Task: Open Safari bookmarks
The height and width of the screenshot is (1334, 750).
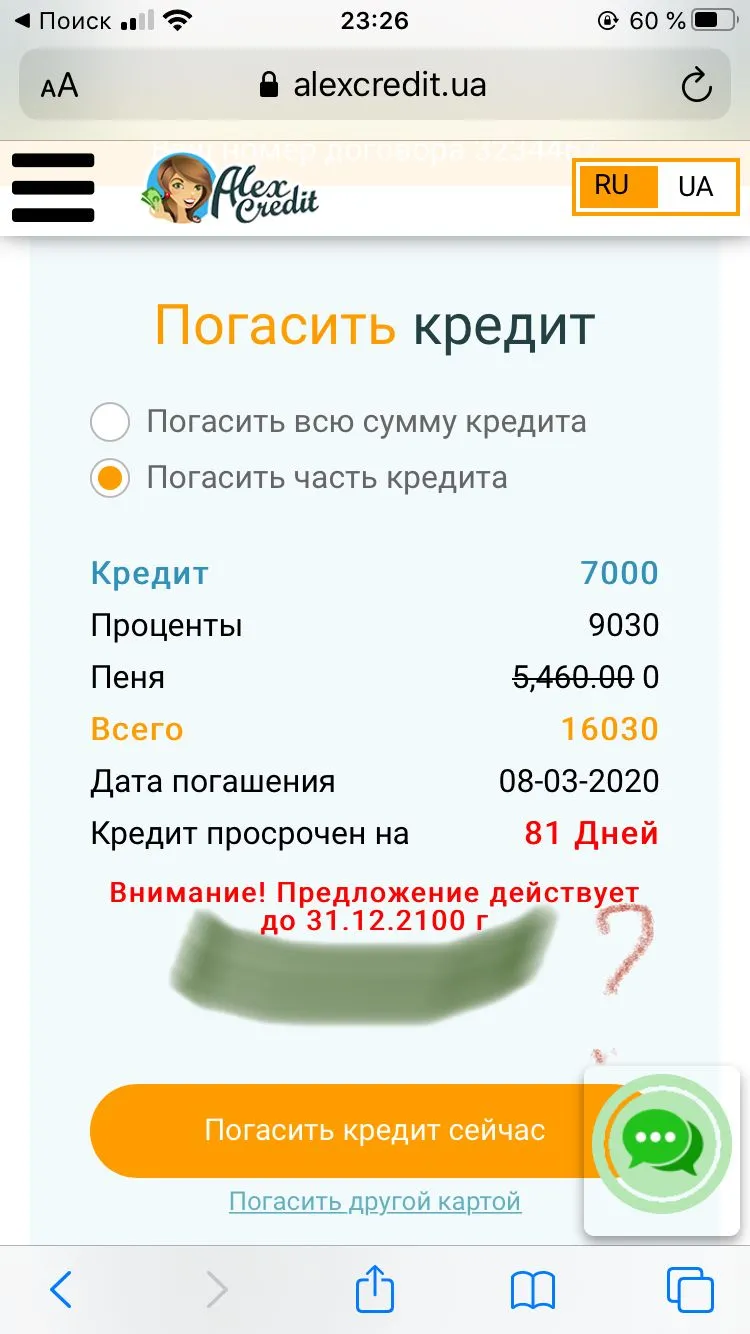Action: 532,1290
